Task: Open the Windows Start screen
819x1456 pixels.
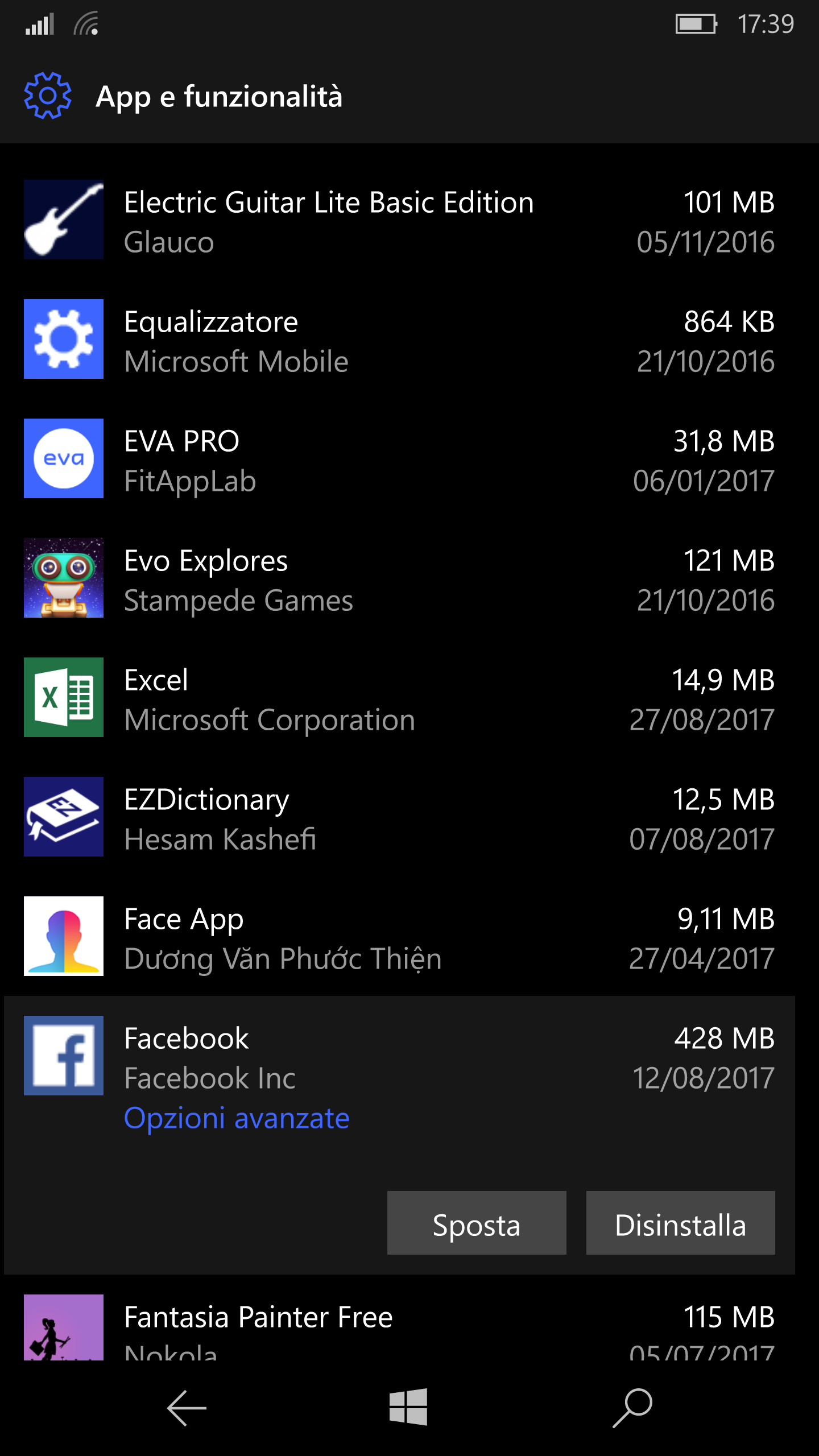Action: click(x=408, y=1407)
